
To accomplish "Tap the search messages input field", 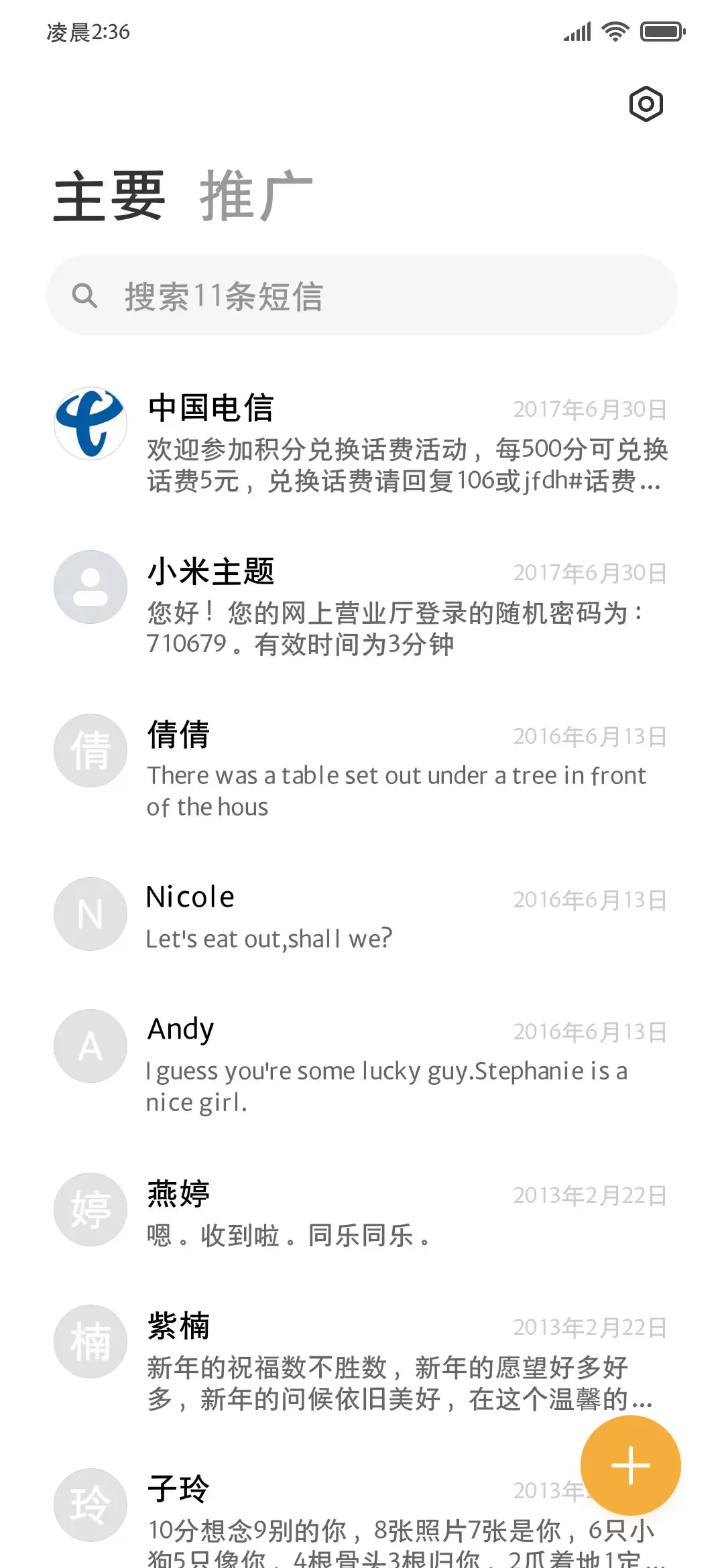I will [362, 295].
